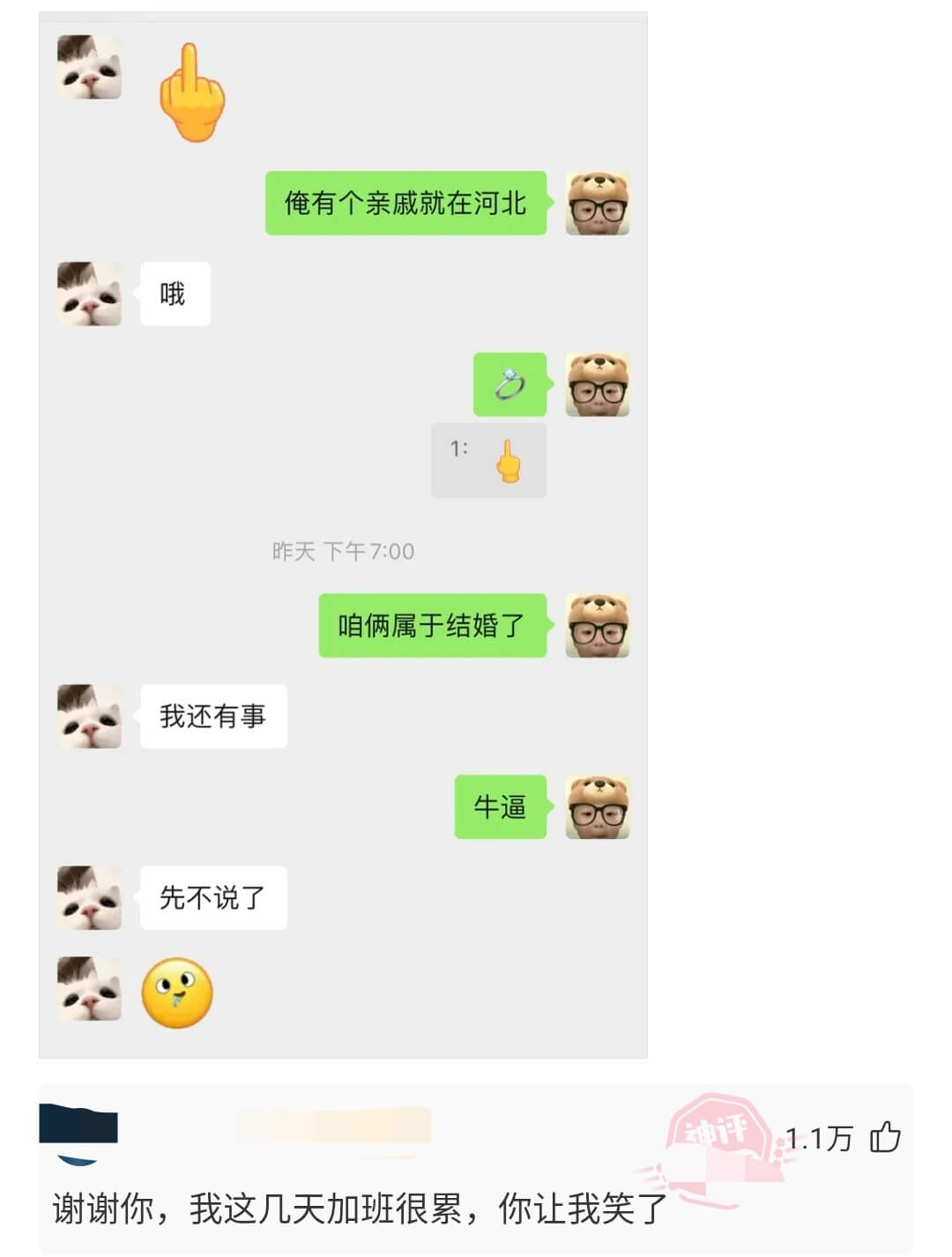The height and width of the screenshot is (1257, 952).
Task: Select the 哦 message bubble
Action: (x=174, y=294)
